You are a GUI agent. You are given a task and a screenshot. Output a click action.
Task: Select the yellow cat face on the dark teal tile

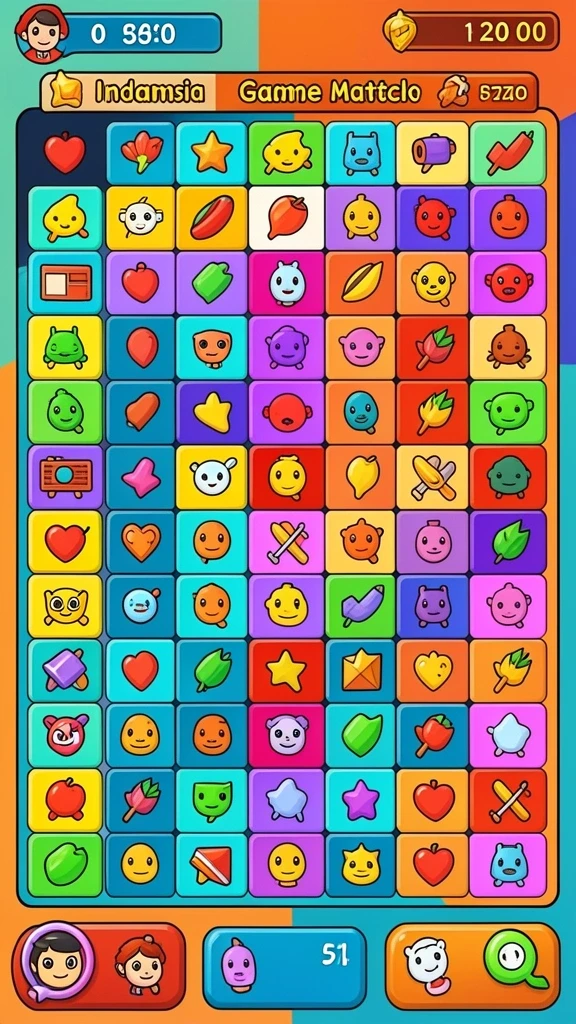tap(361, 864)
